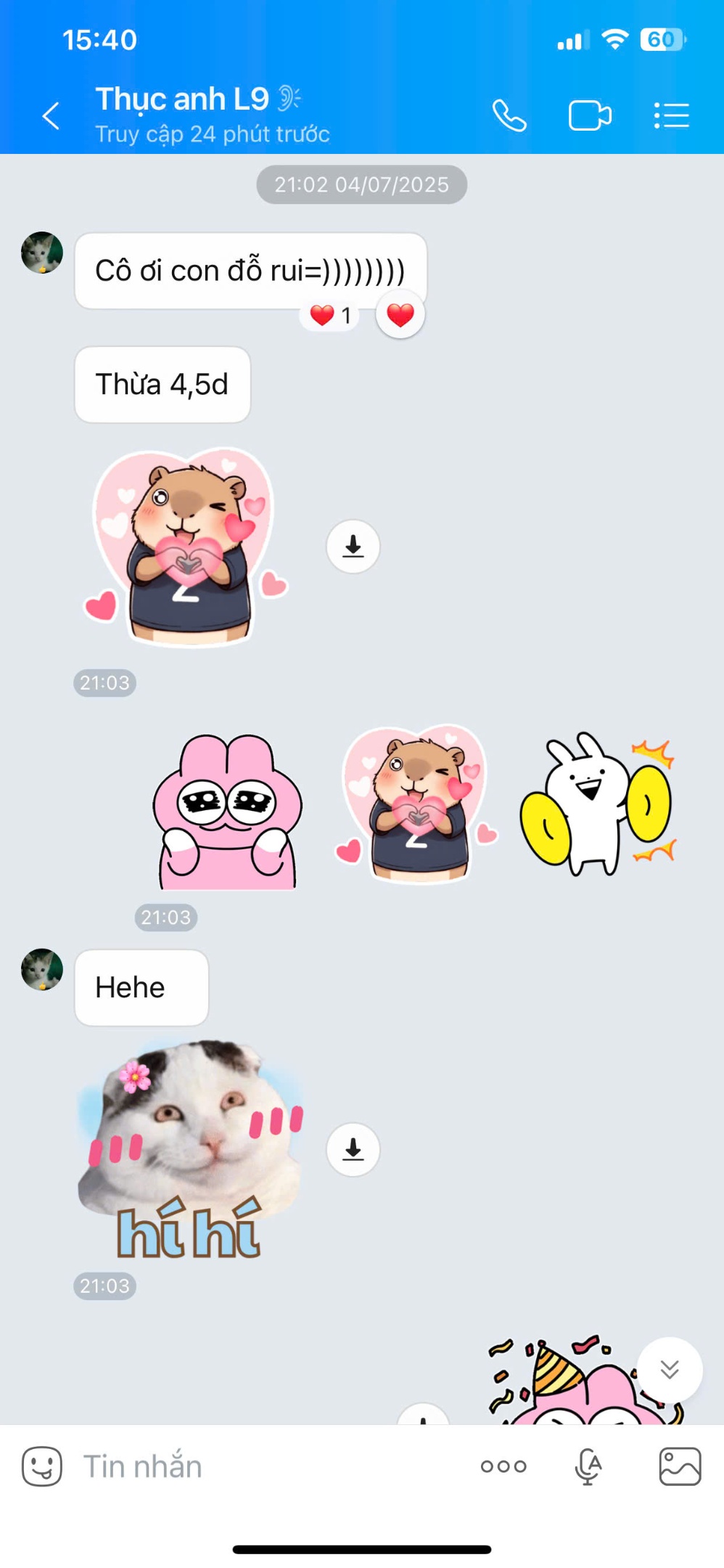Start a voice call with Thục anh L9
Image resolution: width=724 pixels, height=1568 pixels.
[x=509, y=116]
